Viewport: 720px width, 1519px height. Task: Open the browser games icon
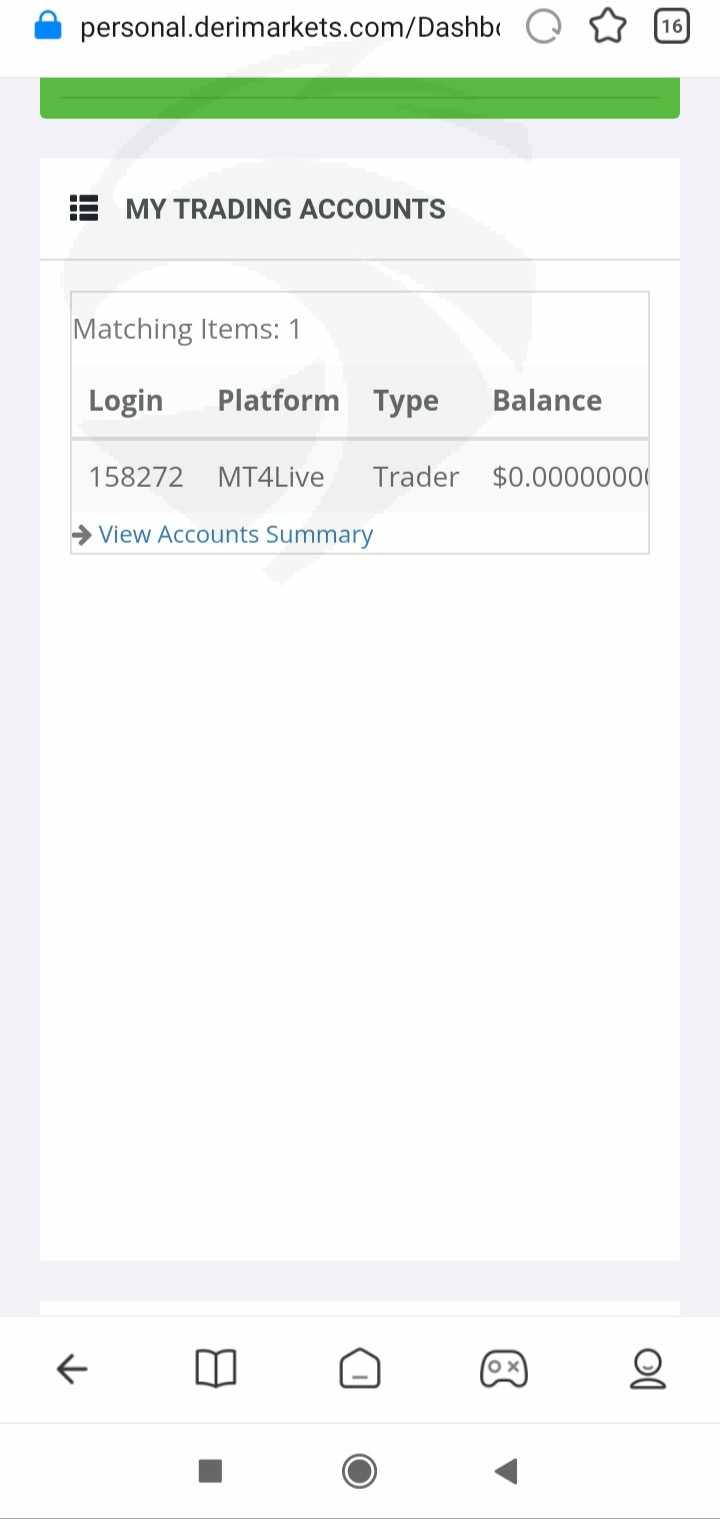click(x=504, y=1368)
